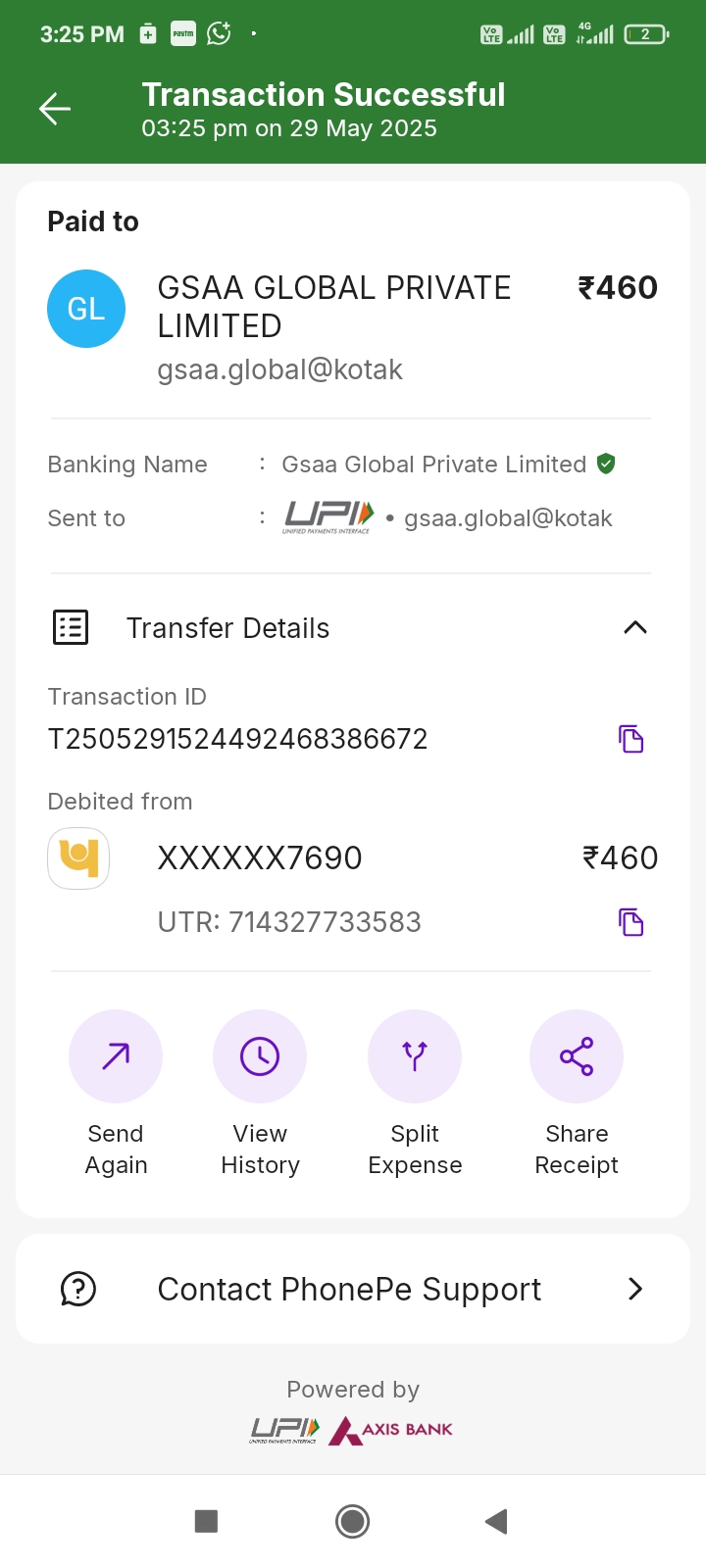This screenshot has width=706, height=1568.
Task: Copy the Transaction ID
Action: [631, 739]
